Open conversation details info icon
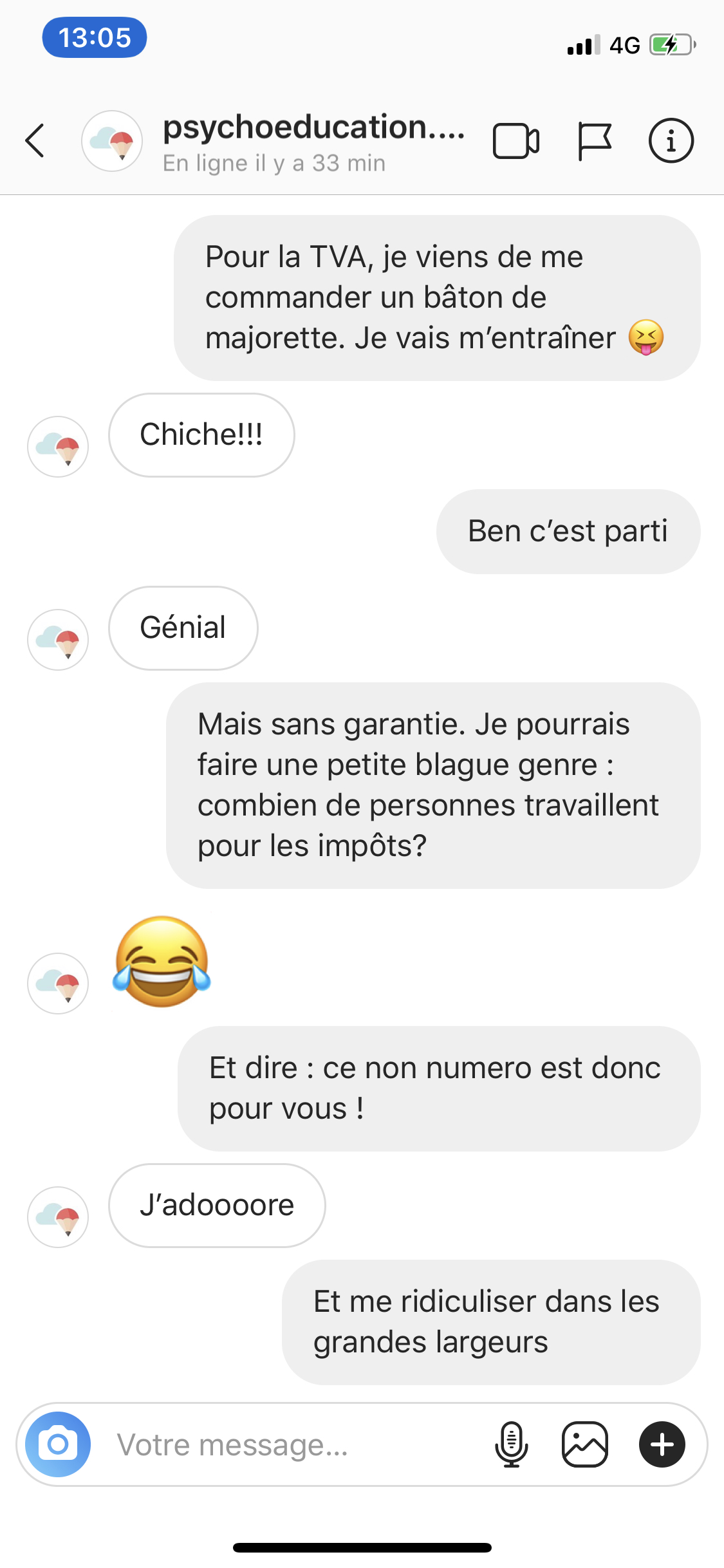This screenshot has height=1568, width=724. pos(671,140)
